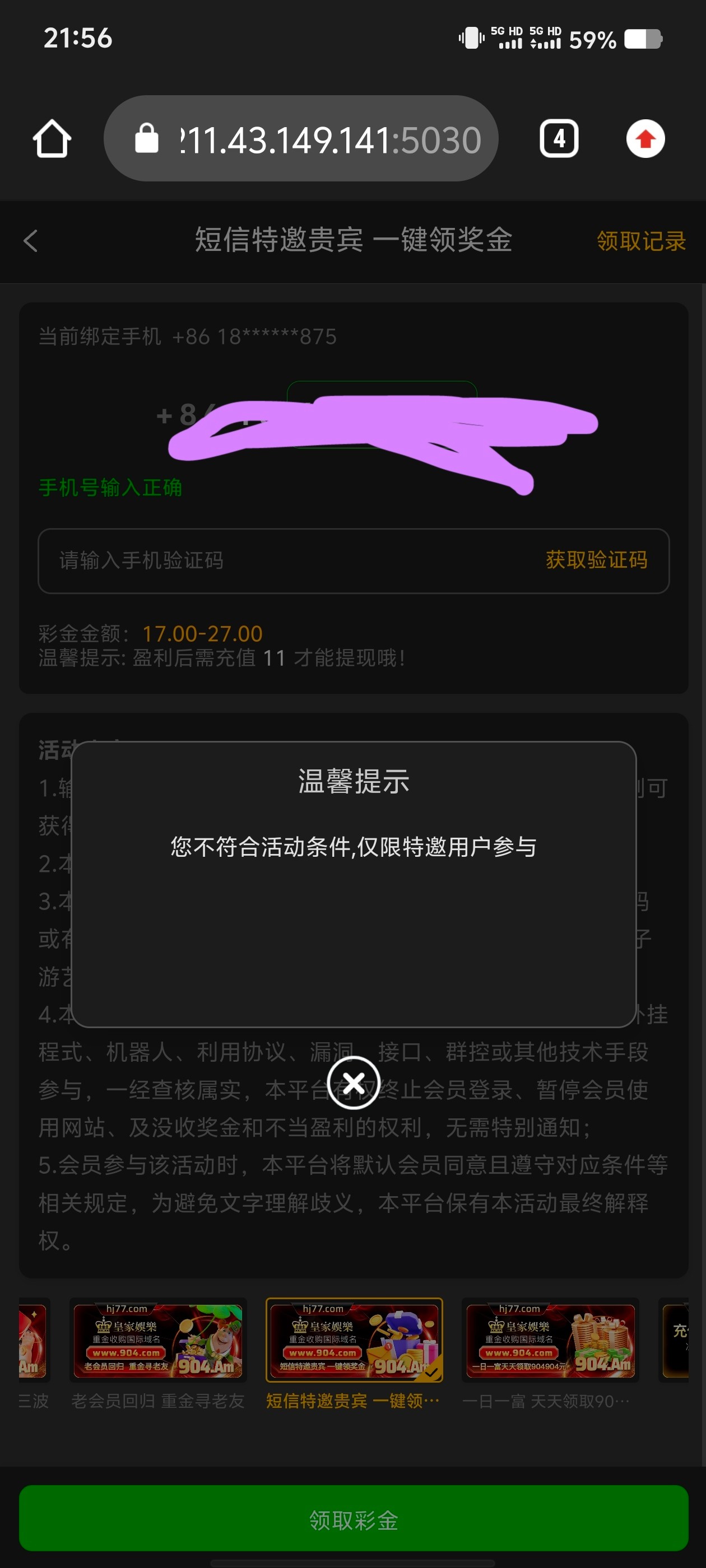
Task: Tap the red upward arrow browser icon
Action: 645,139
